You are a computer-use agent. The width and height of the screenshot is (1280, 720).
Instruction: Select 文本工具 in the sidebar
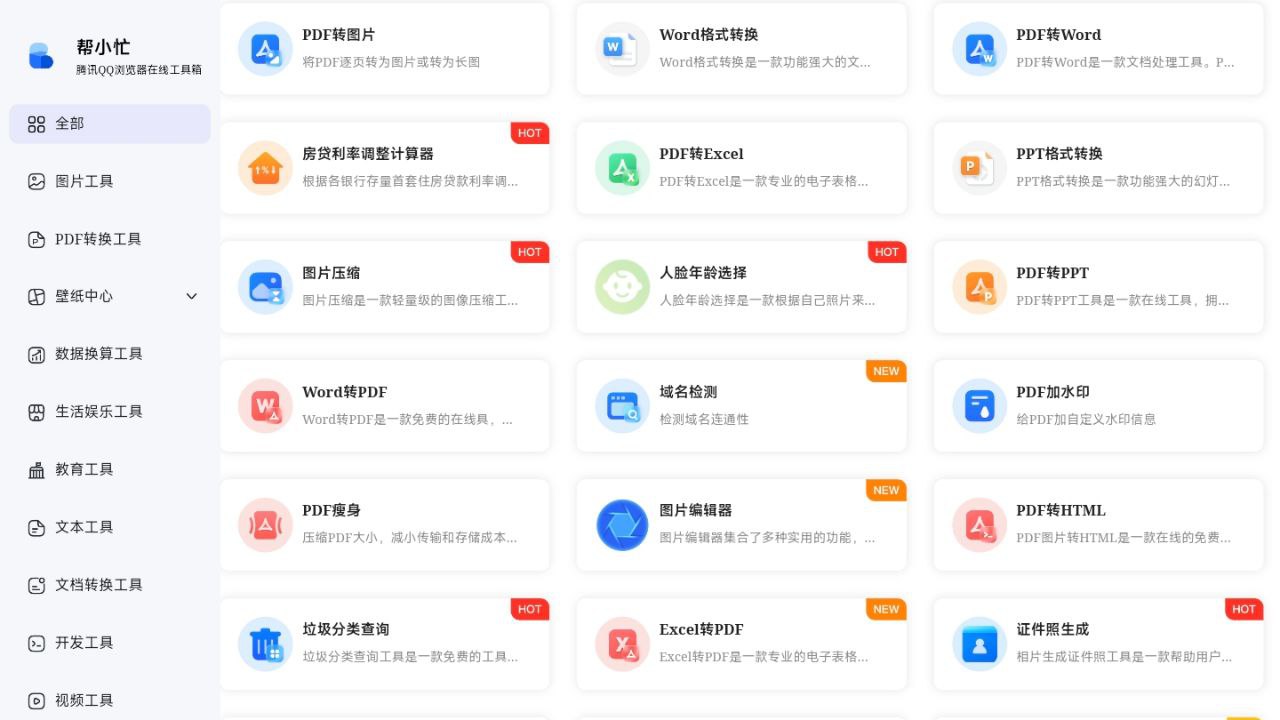tap(84, 527)
